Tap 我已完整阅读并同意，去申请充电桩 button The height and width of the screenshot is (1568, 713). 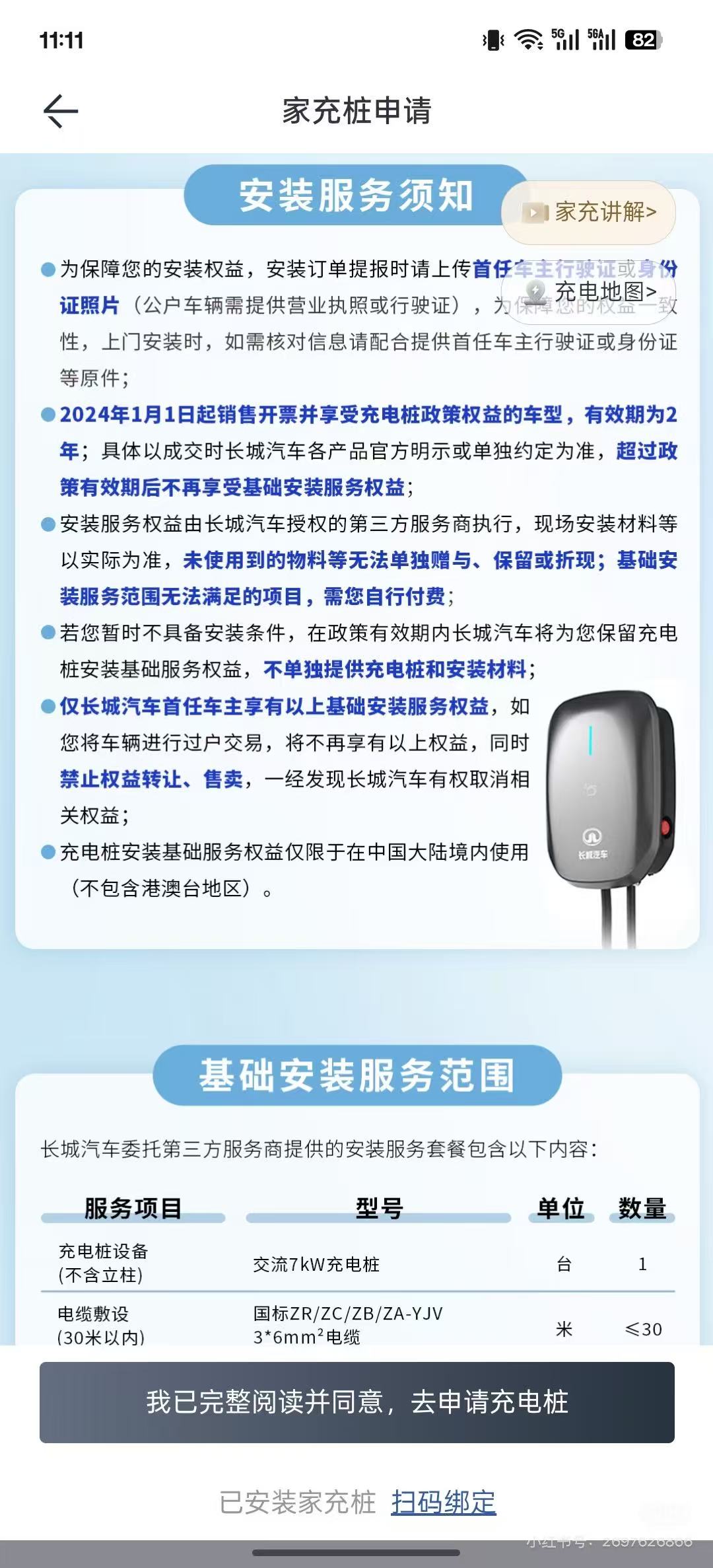point(357,1402)
